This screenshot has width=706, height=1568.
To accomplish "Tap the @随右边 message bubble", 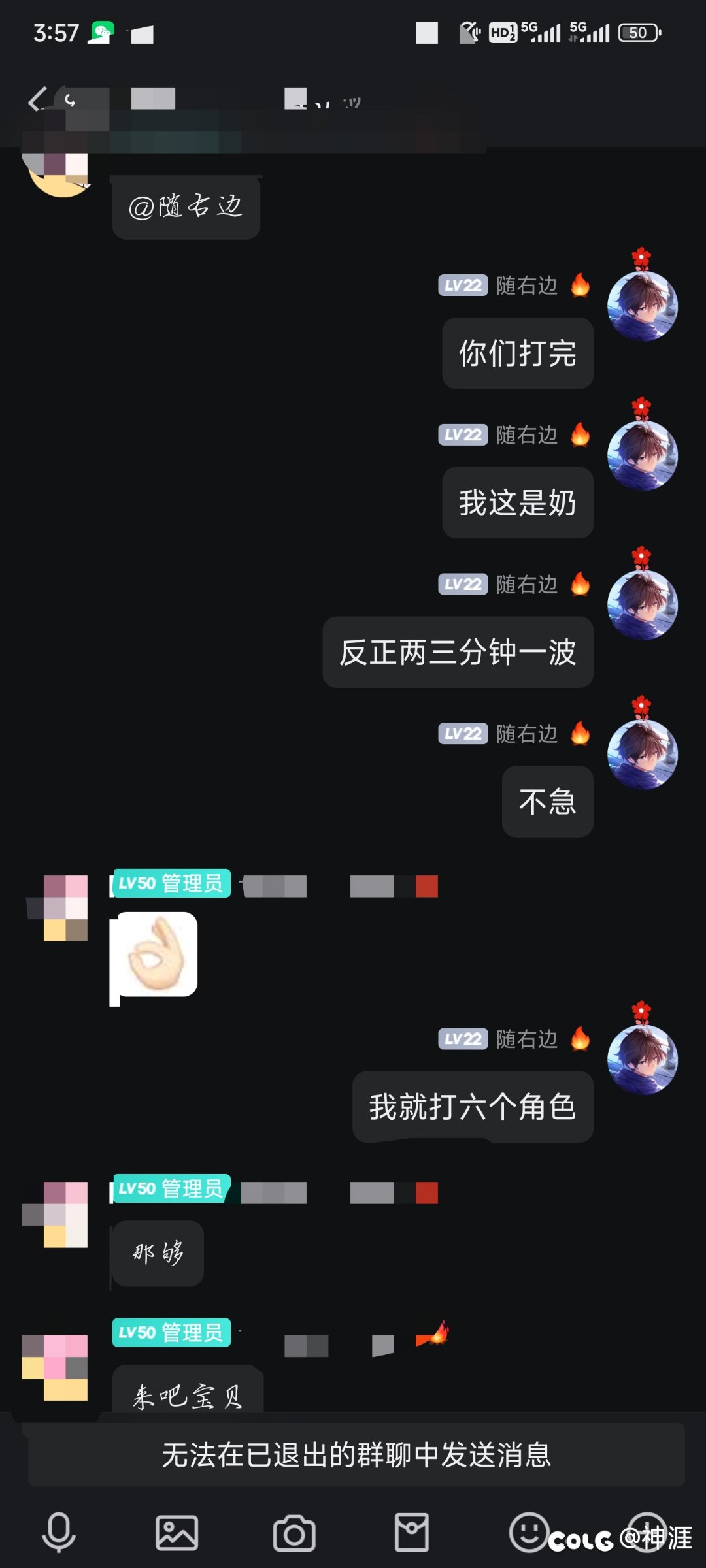I will [x=186, y=207].
